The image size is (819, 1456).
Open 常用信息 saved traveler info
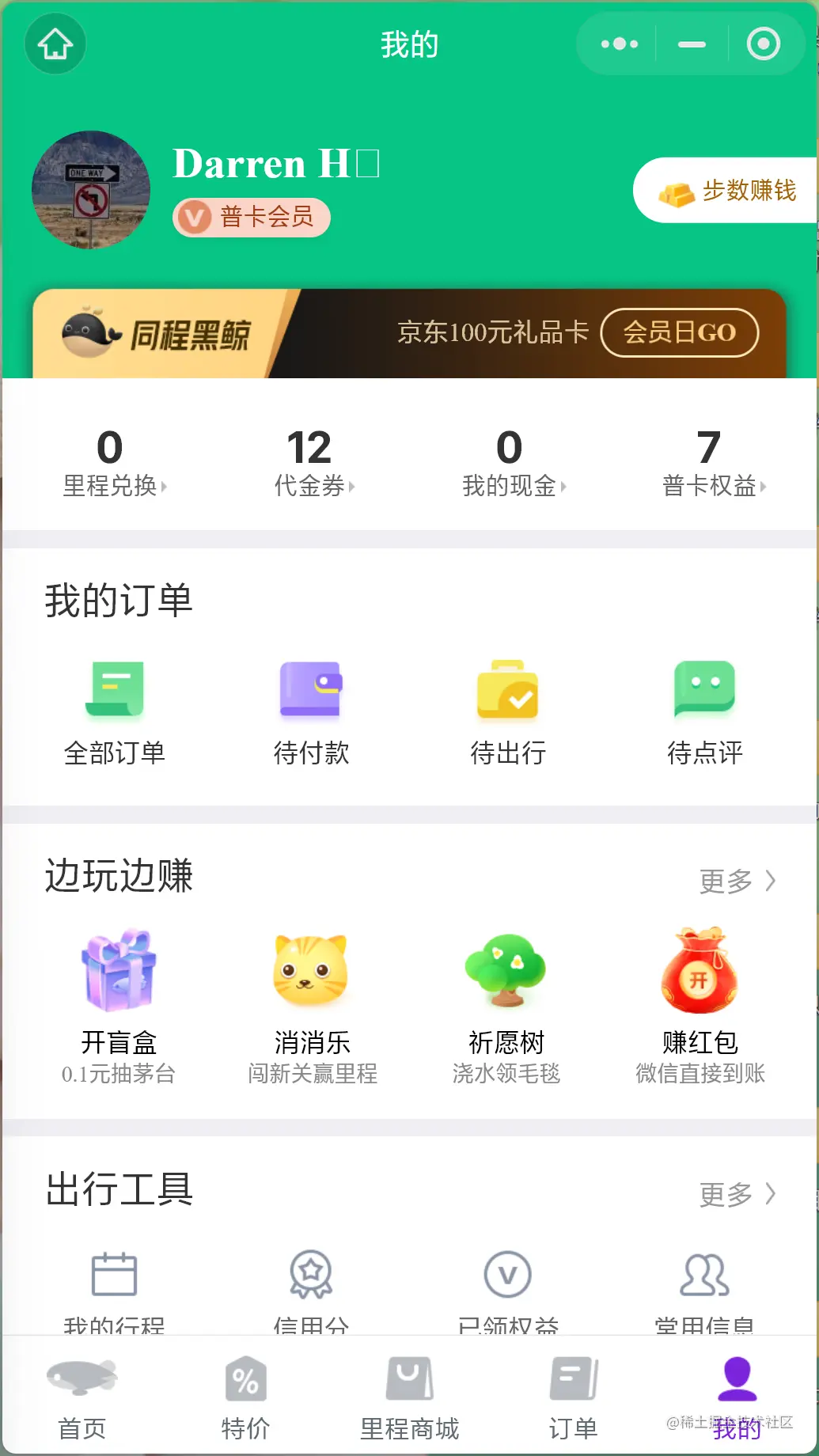[703, 1282]
